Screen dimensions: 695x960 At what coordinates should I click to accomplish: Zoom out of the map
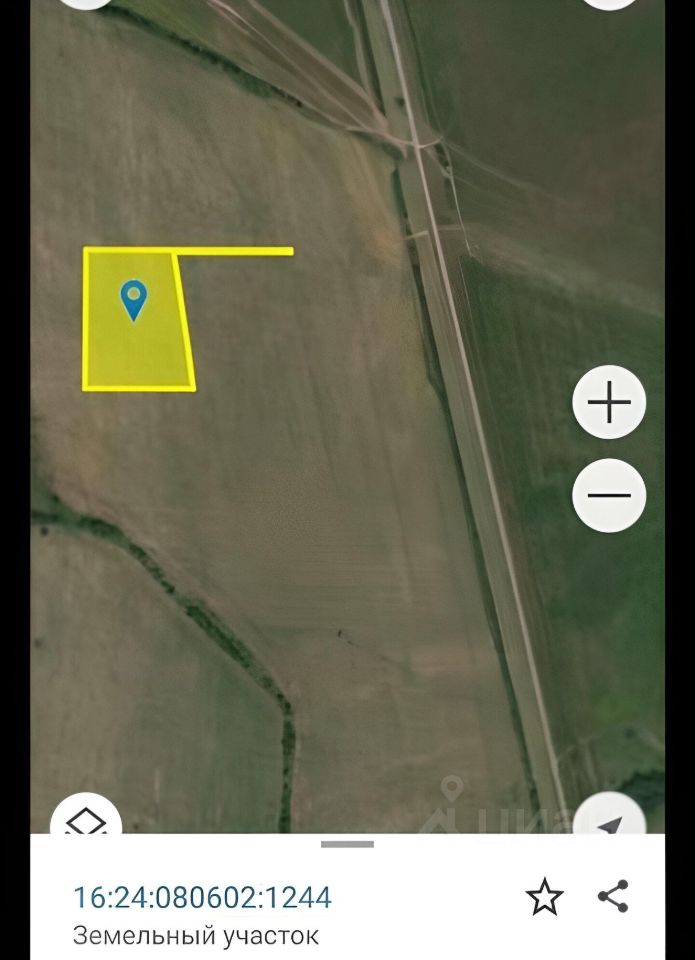point(609,495)
